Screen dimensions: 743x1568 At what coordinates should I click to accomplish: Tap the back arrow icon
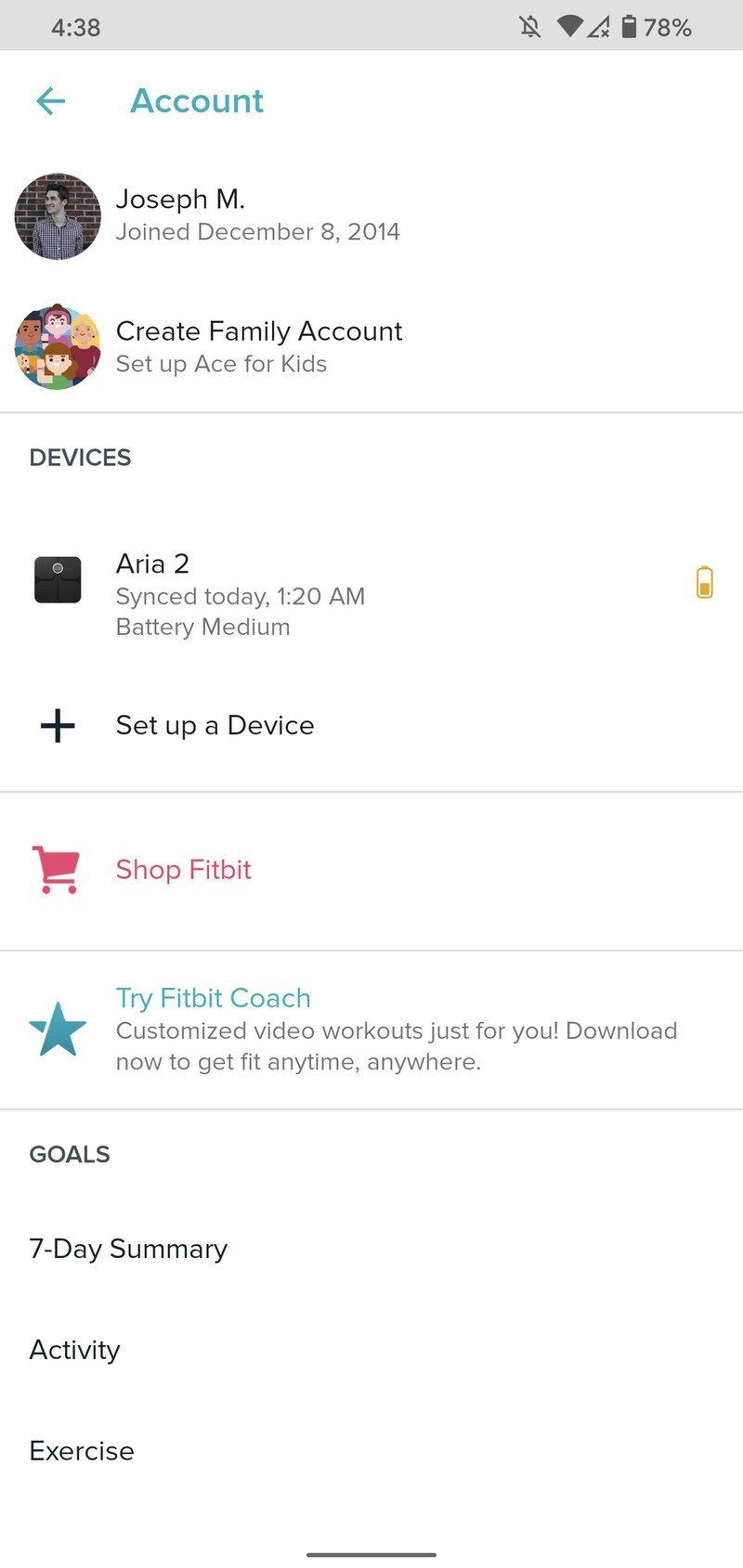click(51, 100)
